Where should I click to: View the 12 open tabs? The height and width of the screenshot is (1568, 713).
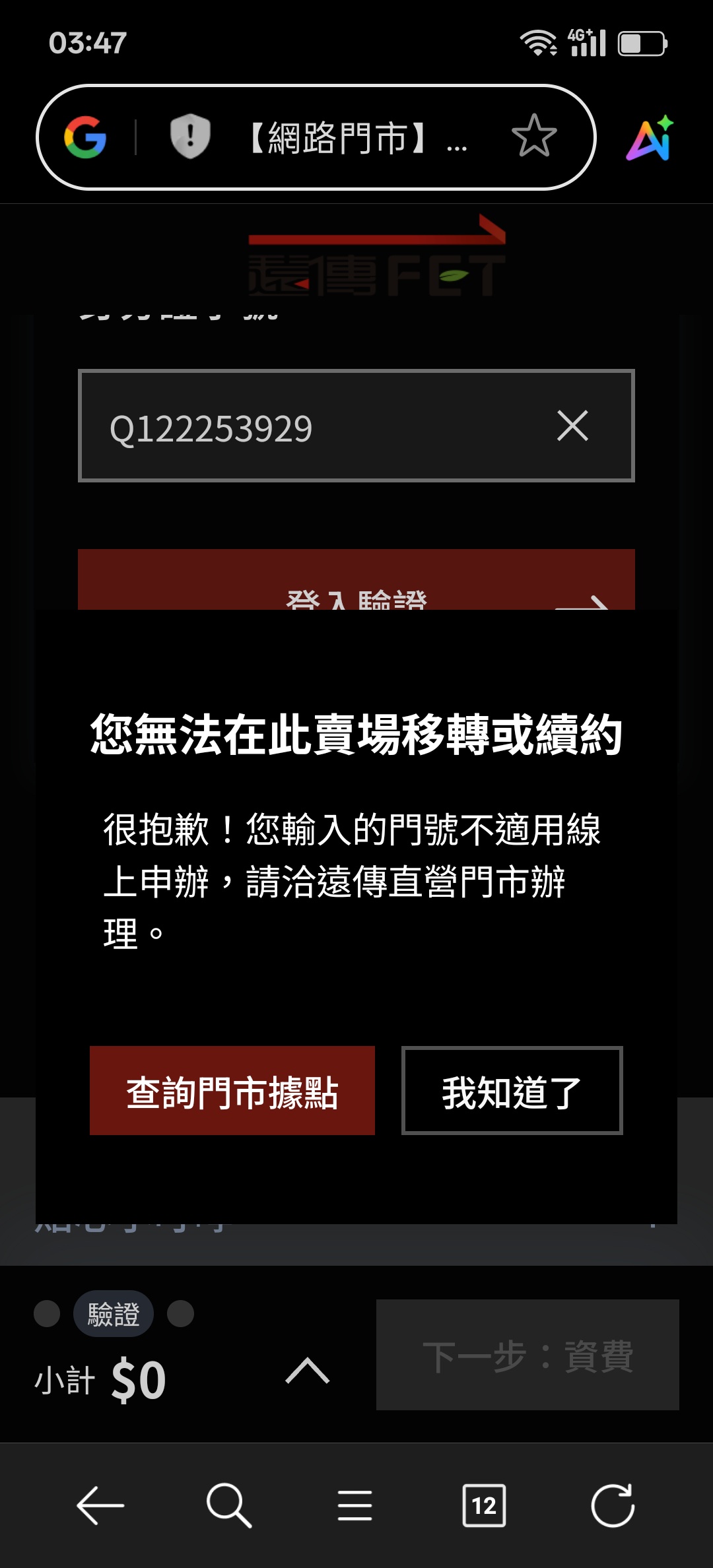pos(484,1505)
